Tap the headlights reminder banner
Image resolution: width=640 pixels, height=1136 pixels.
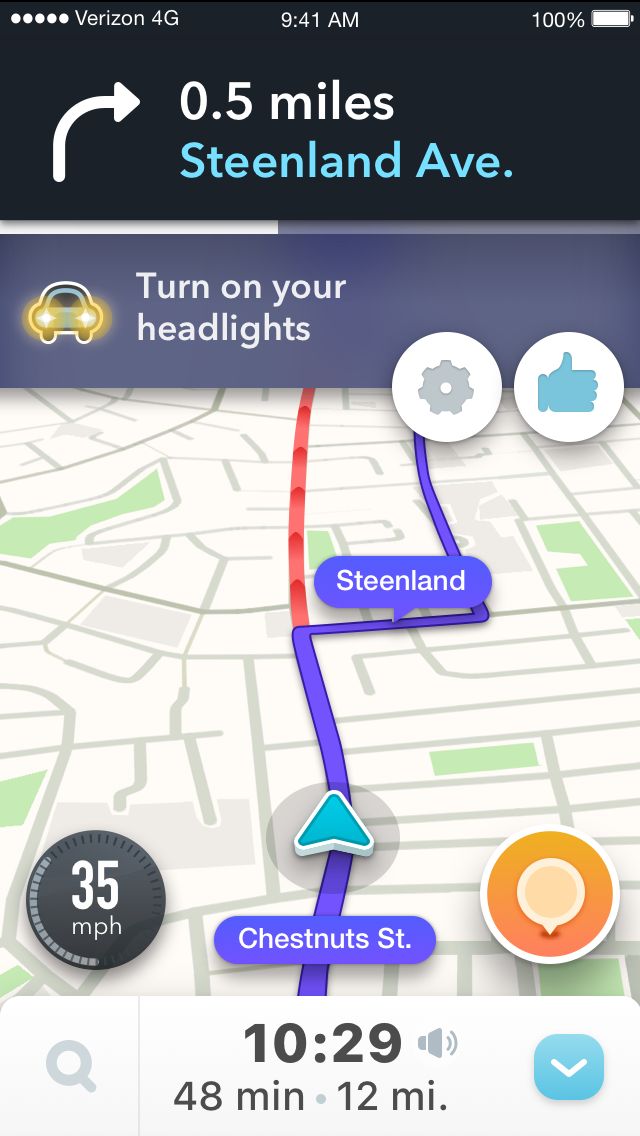pyautogui.click(x=200, y=308)
